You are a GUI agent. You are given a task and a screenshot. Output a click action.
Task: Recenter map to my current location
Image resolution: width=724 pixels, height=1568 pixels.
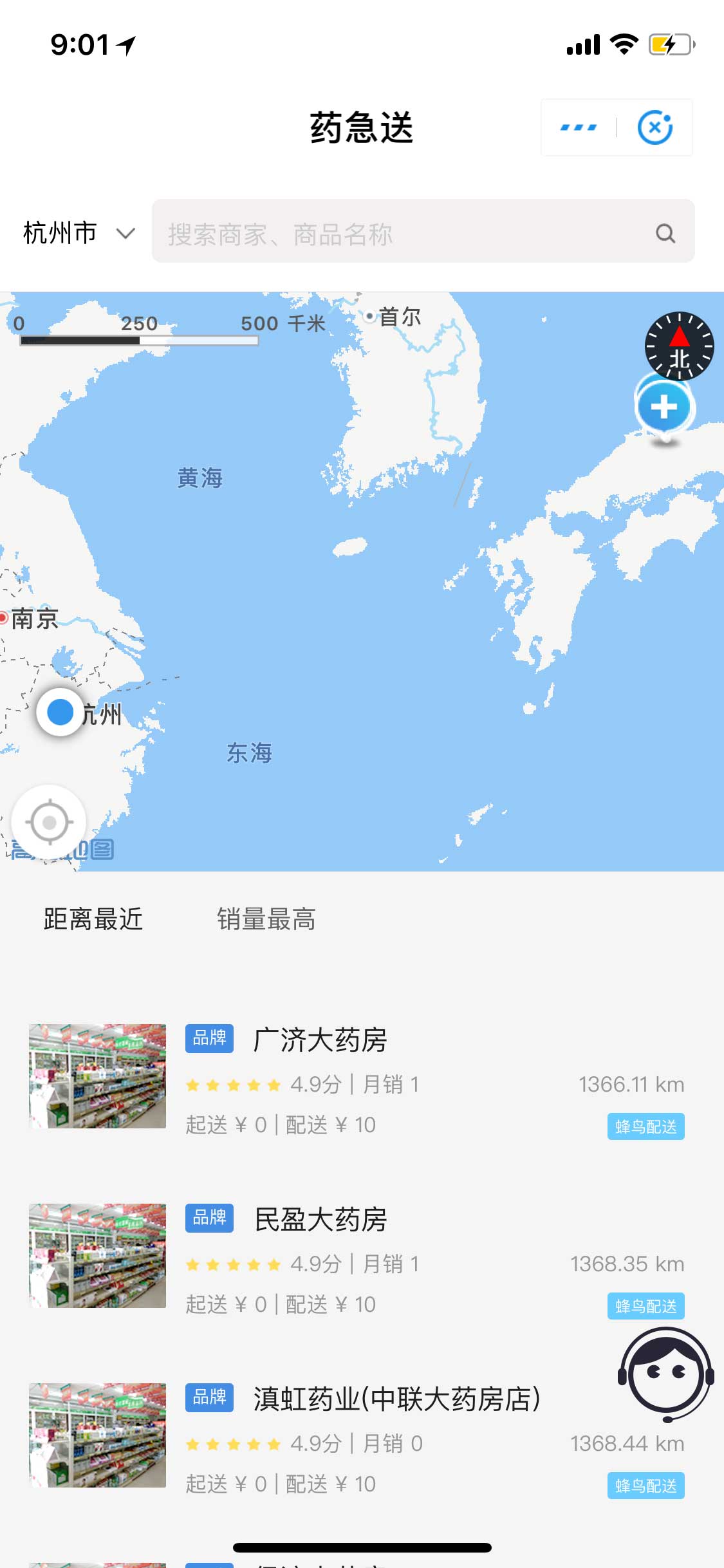49,822
